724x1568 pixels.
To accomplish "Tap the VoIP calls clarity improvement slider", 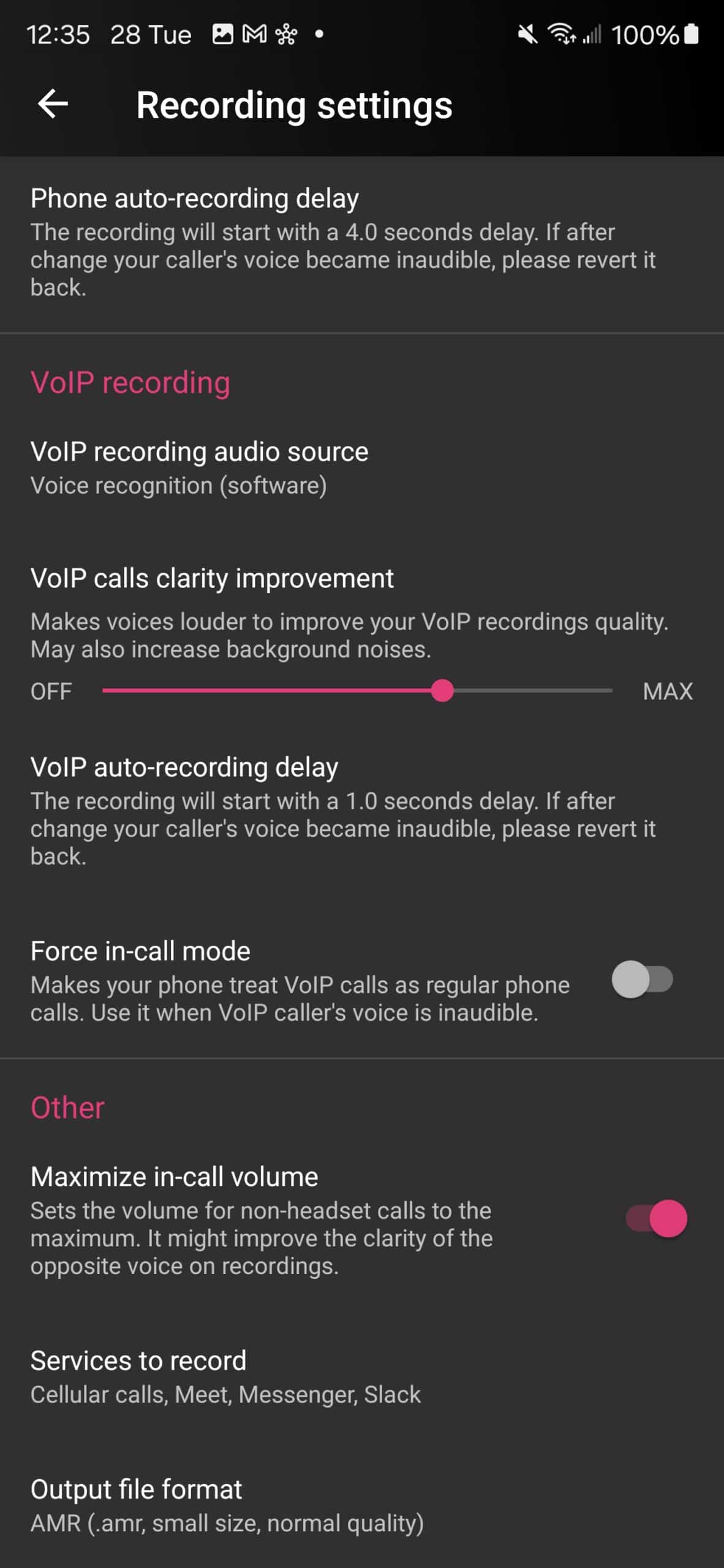I will pos(358,691).
